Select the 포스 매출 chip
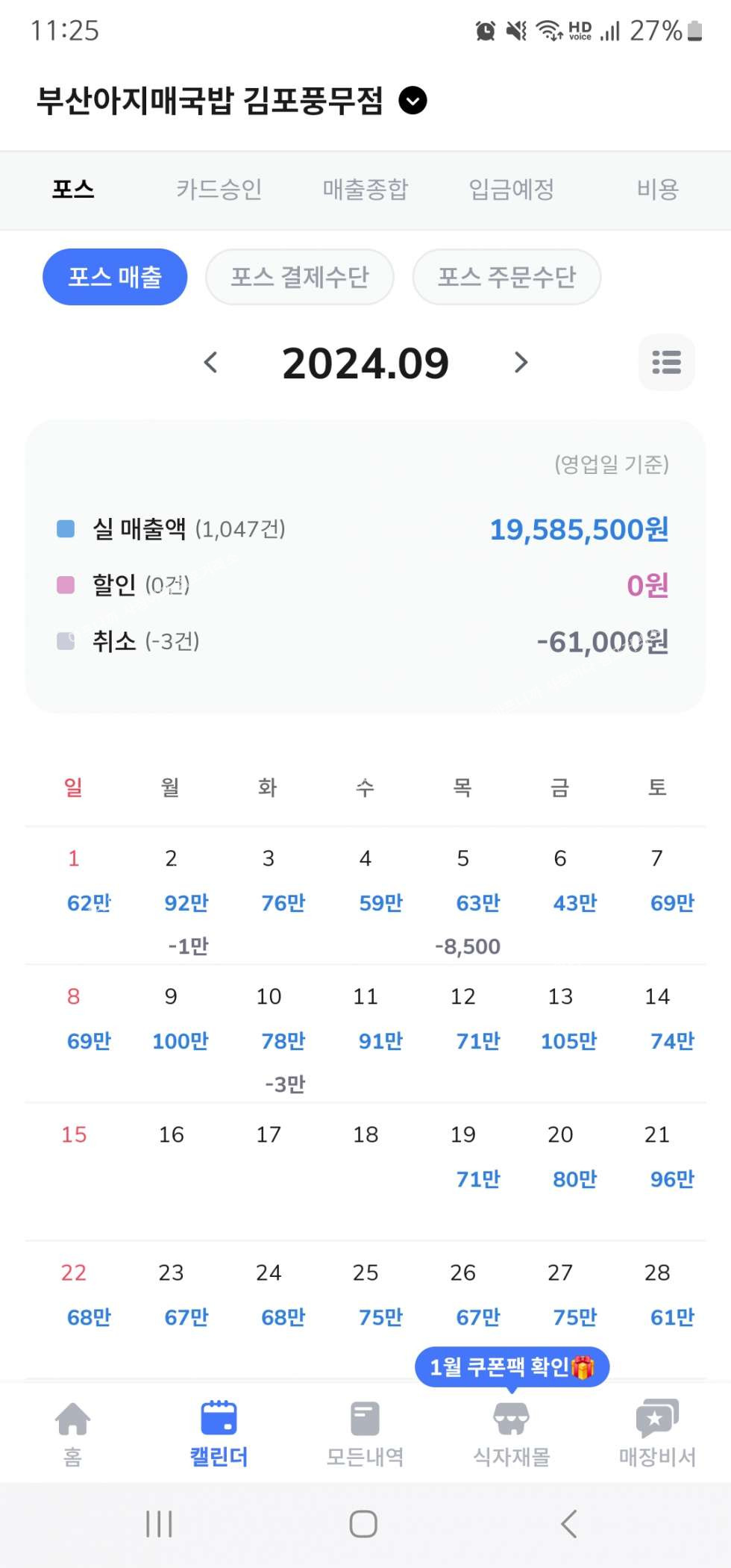Screen dimensions: 731x1568 pos(115,277)
